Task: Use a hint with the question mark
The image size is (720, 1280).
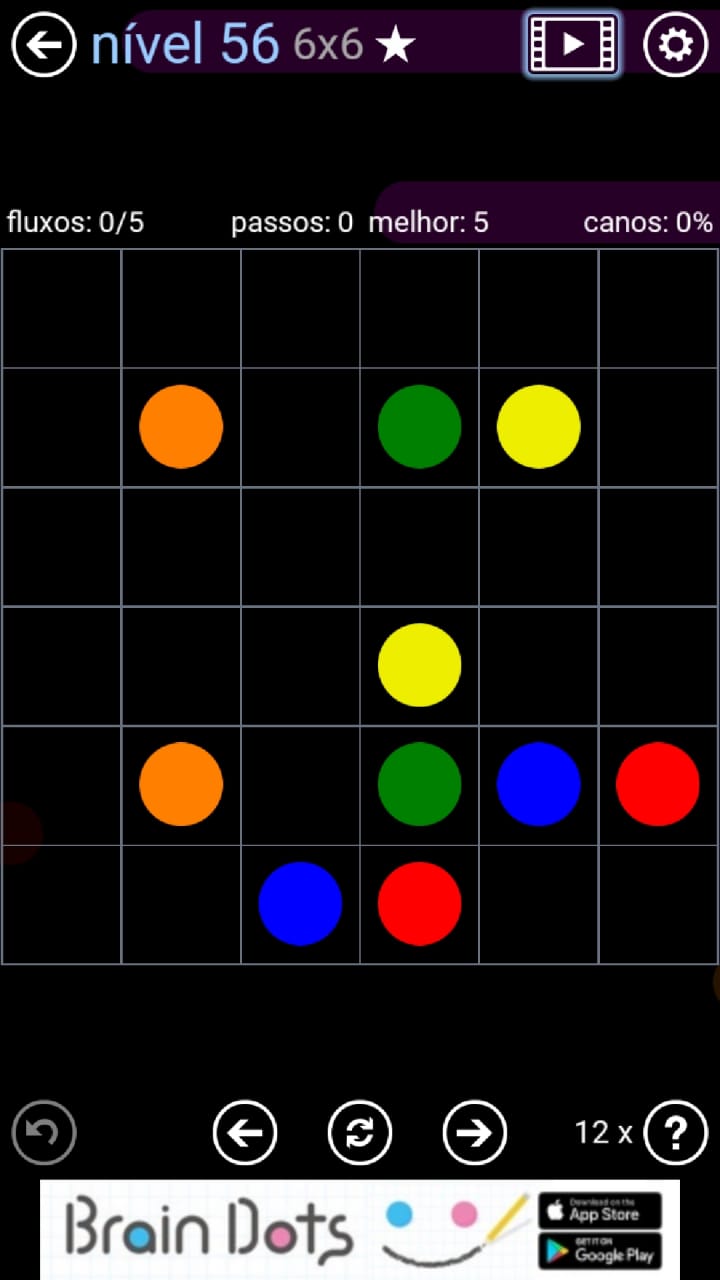Action: tap(676, 1133)
